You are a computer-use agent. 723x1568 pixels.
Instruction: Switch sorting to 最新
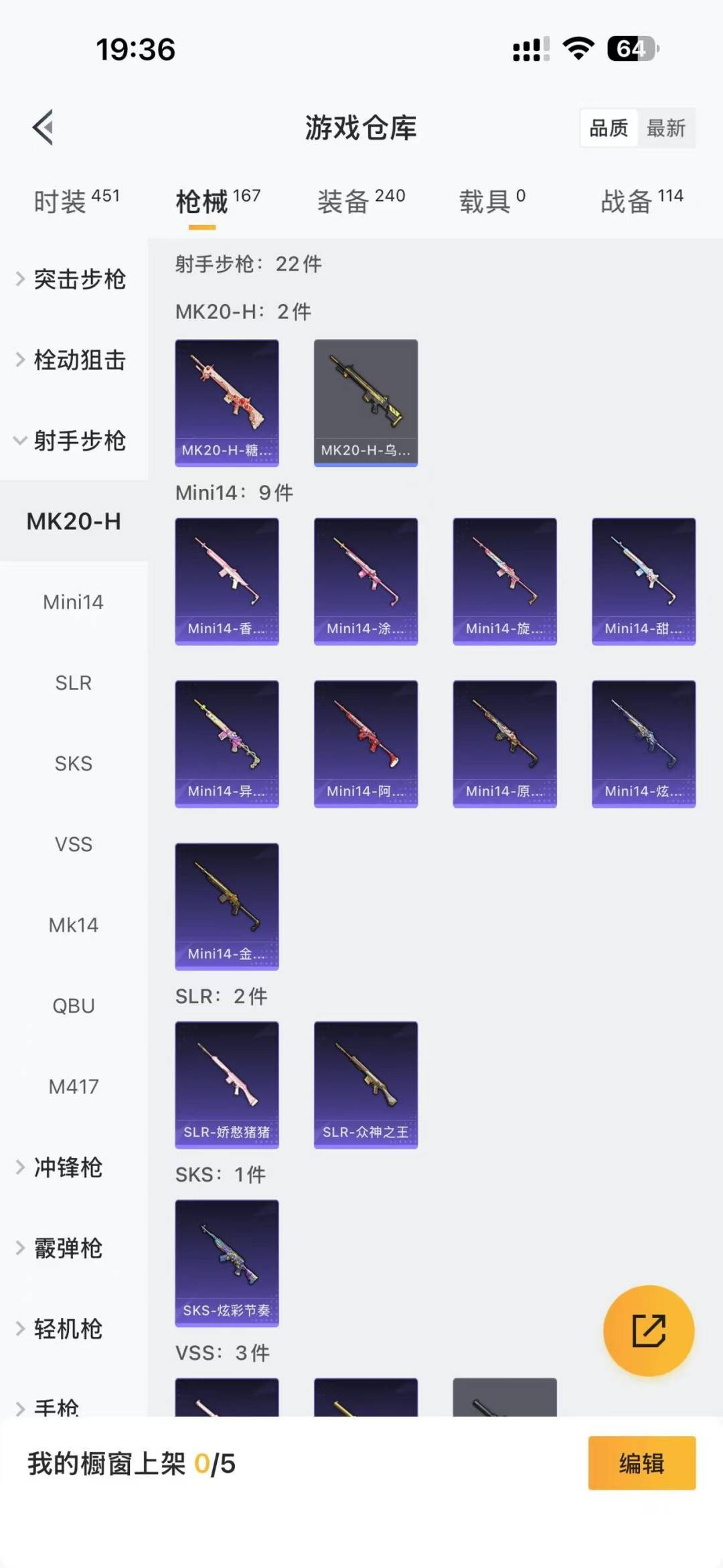click(667, 128)
